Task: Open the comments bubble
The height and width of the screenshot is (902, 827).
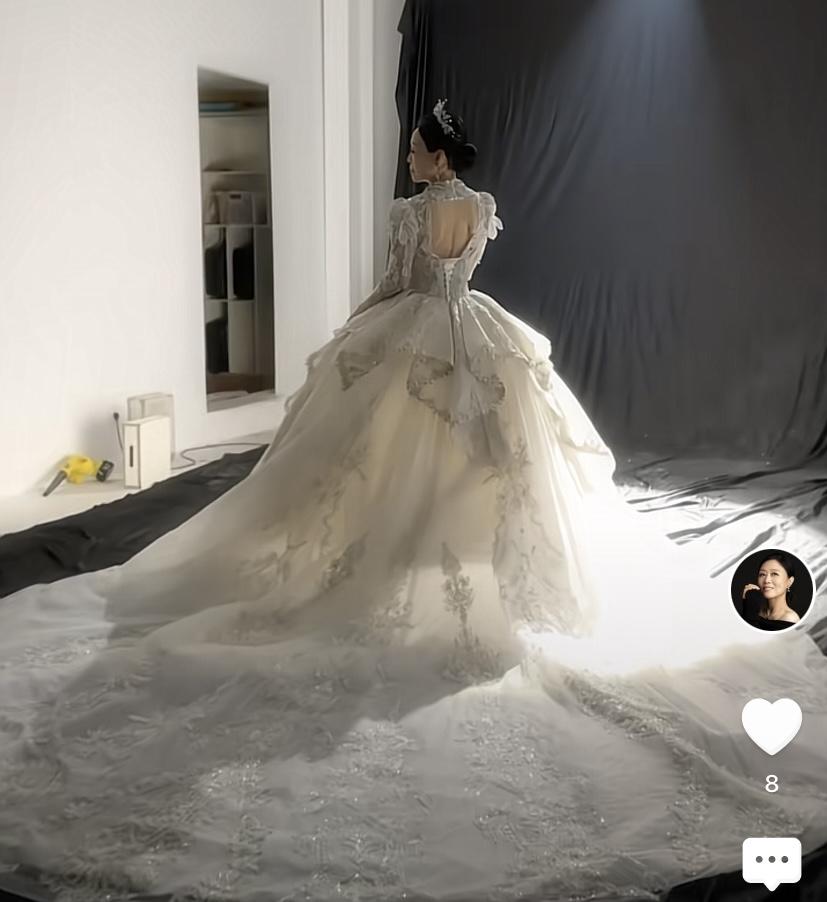Action: (x=771, y=861)
